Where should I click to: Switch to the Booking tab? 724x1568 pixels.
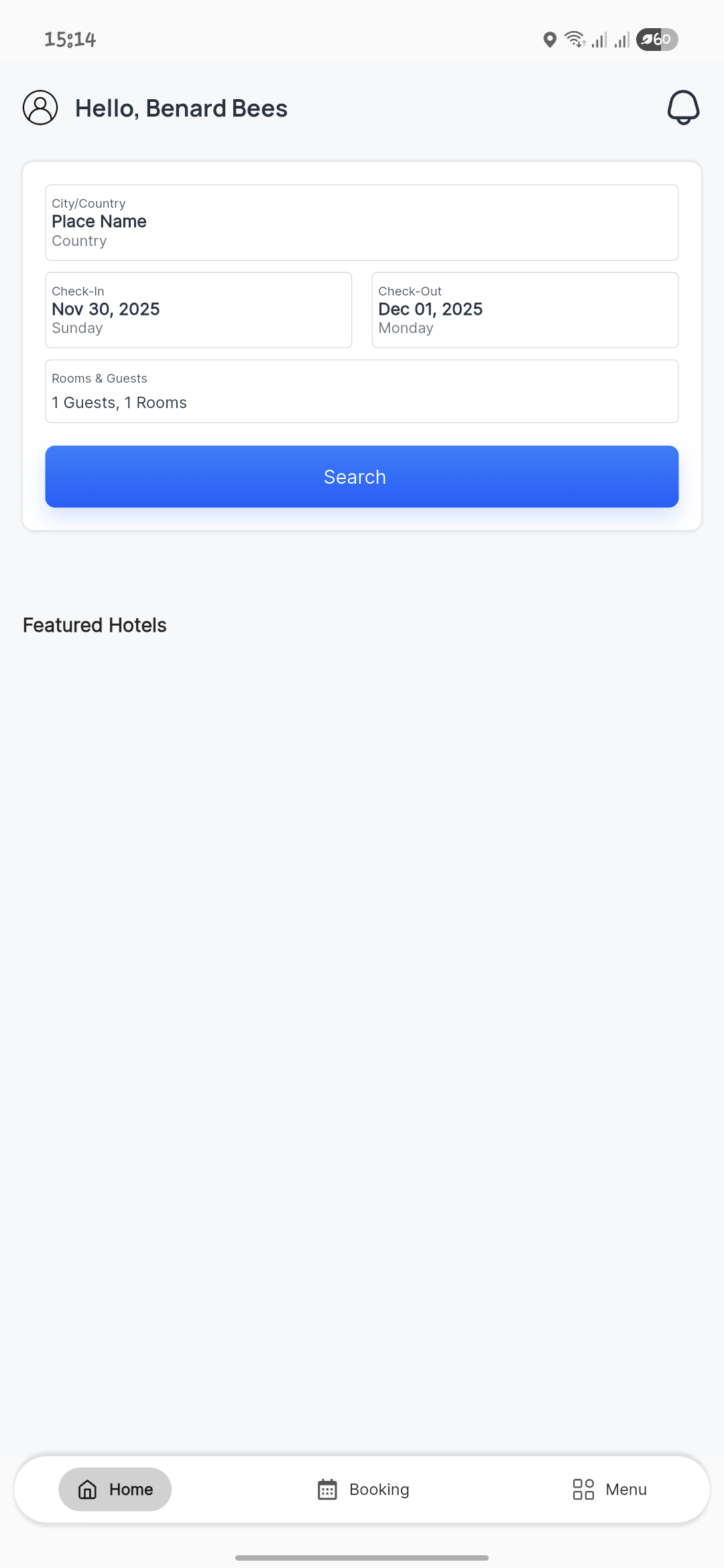(363, 1489)
